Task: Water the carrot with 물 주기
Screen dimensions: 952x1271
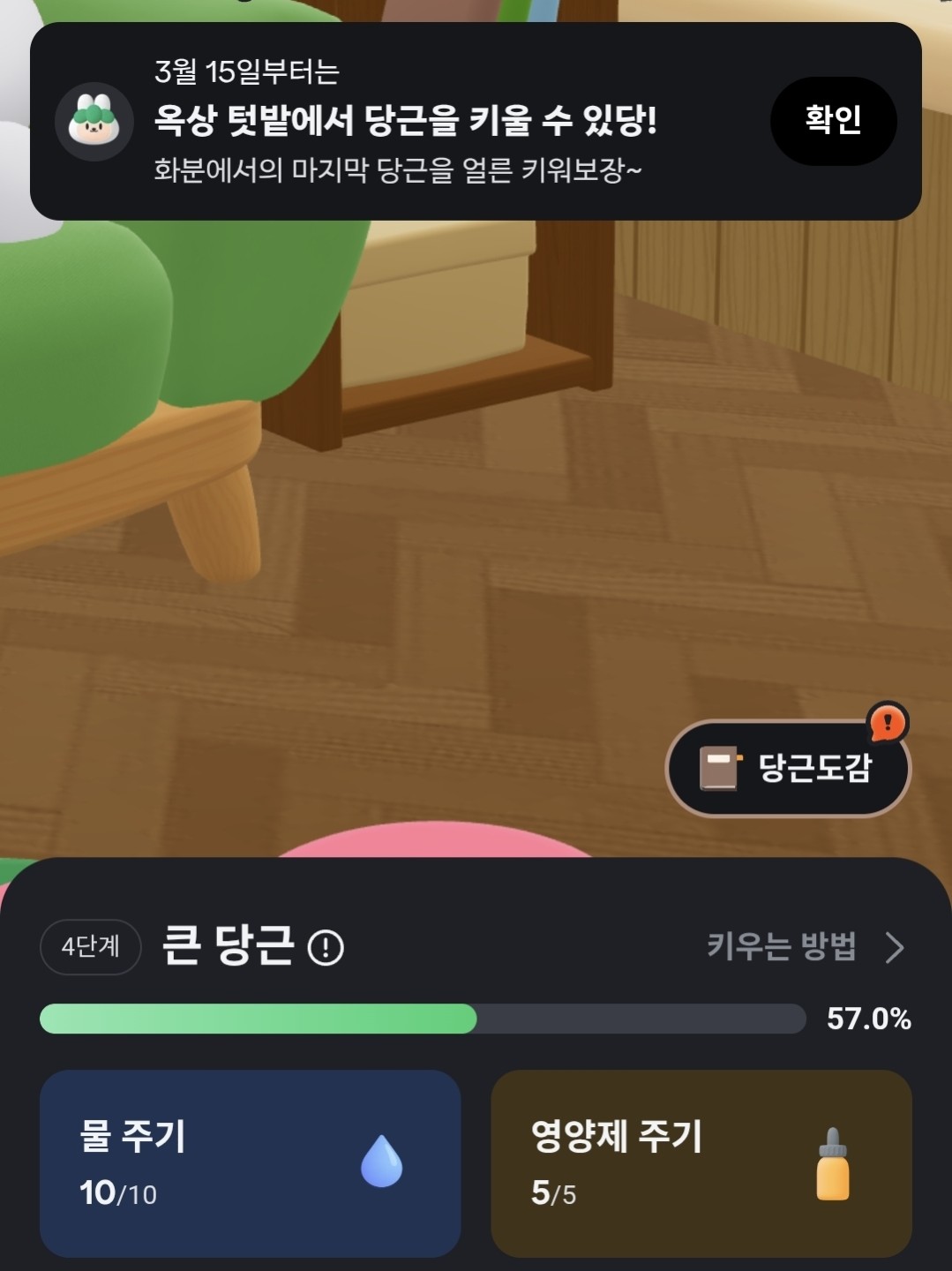Action: 251,1163
